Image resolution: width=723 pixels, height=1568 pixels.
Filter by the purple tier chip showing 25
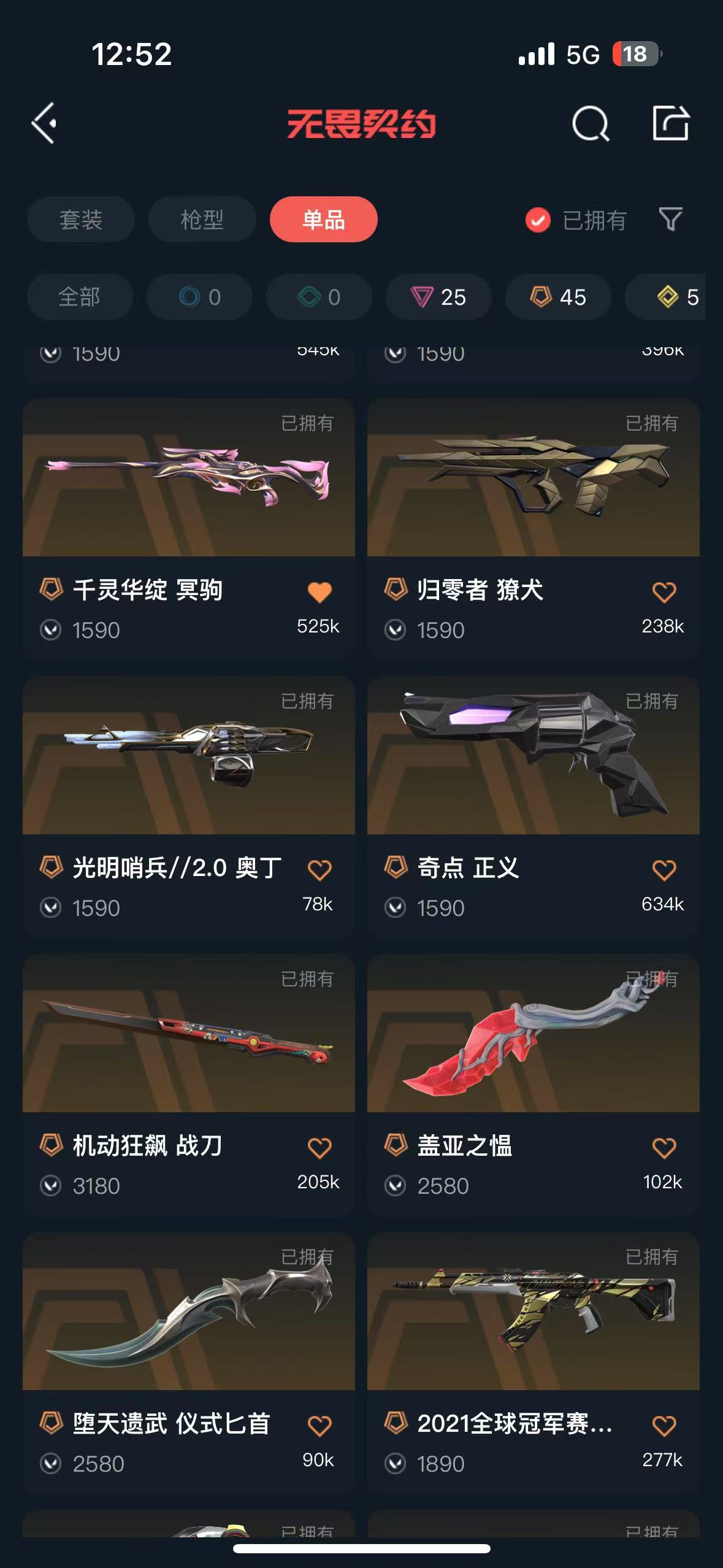[438, 298]
